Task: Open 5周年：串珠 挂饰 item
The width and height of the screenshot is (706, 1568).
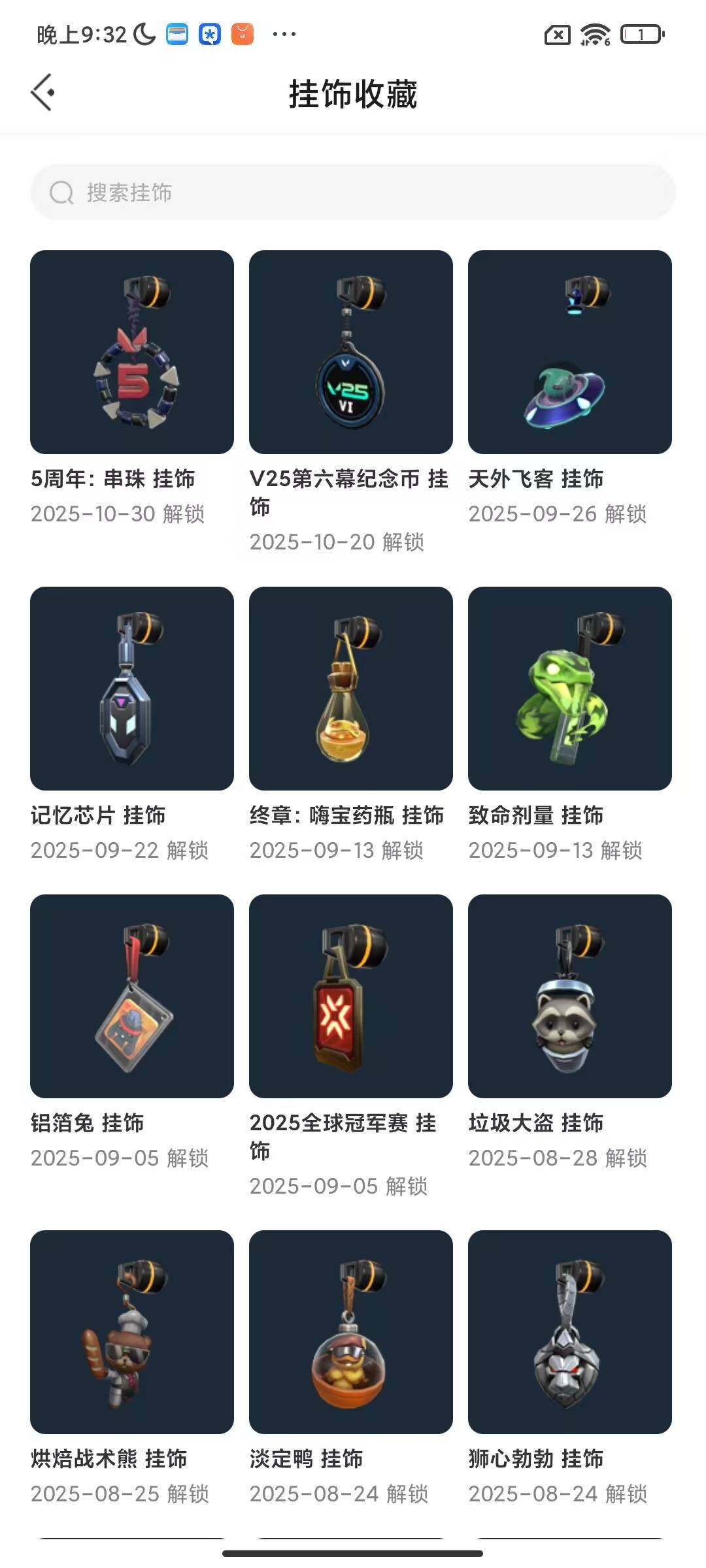Action: [x=132, y=352]
